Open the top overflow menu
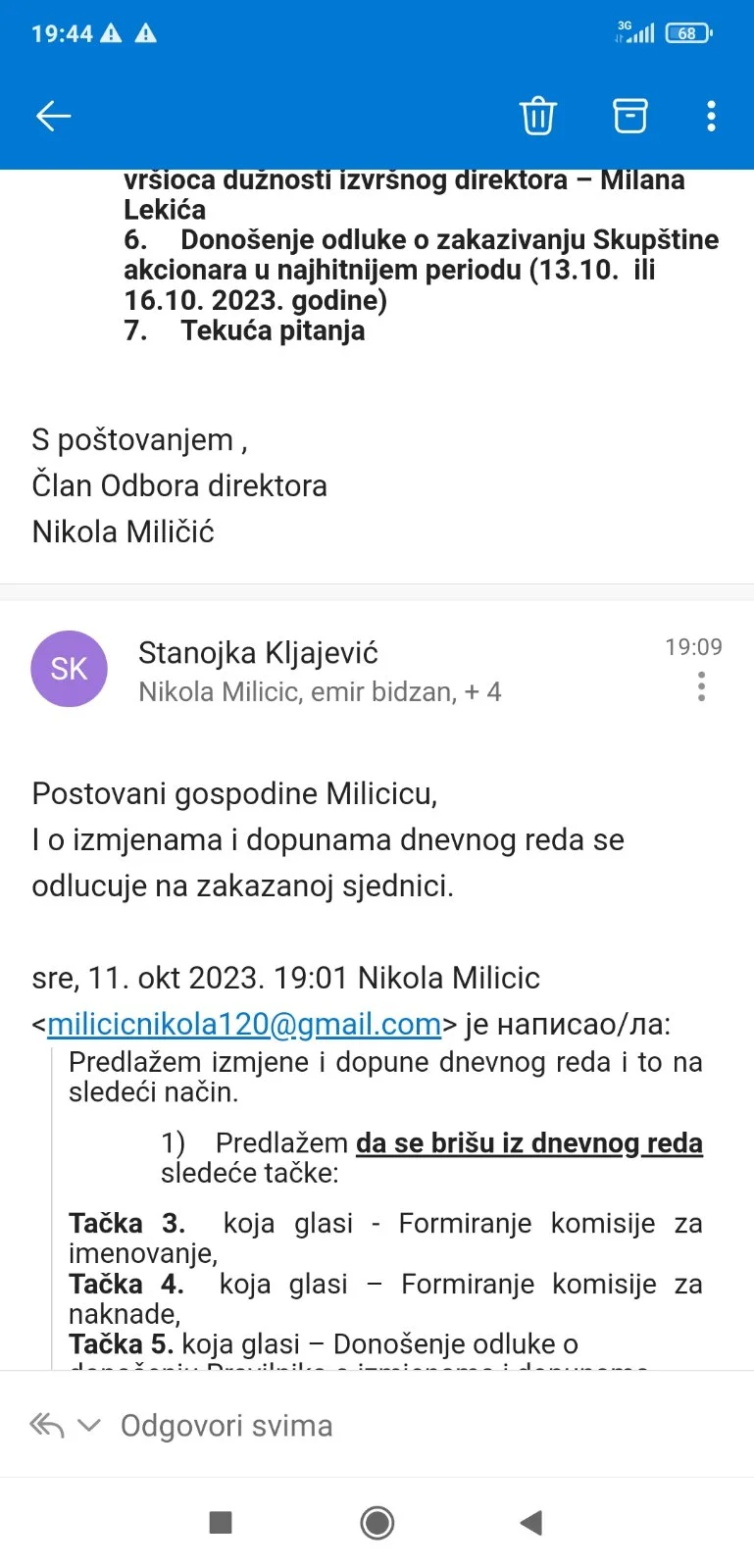The width and height of the screenshot is (754, 1568). point(712,116)
